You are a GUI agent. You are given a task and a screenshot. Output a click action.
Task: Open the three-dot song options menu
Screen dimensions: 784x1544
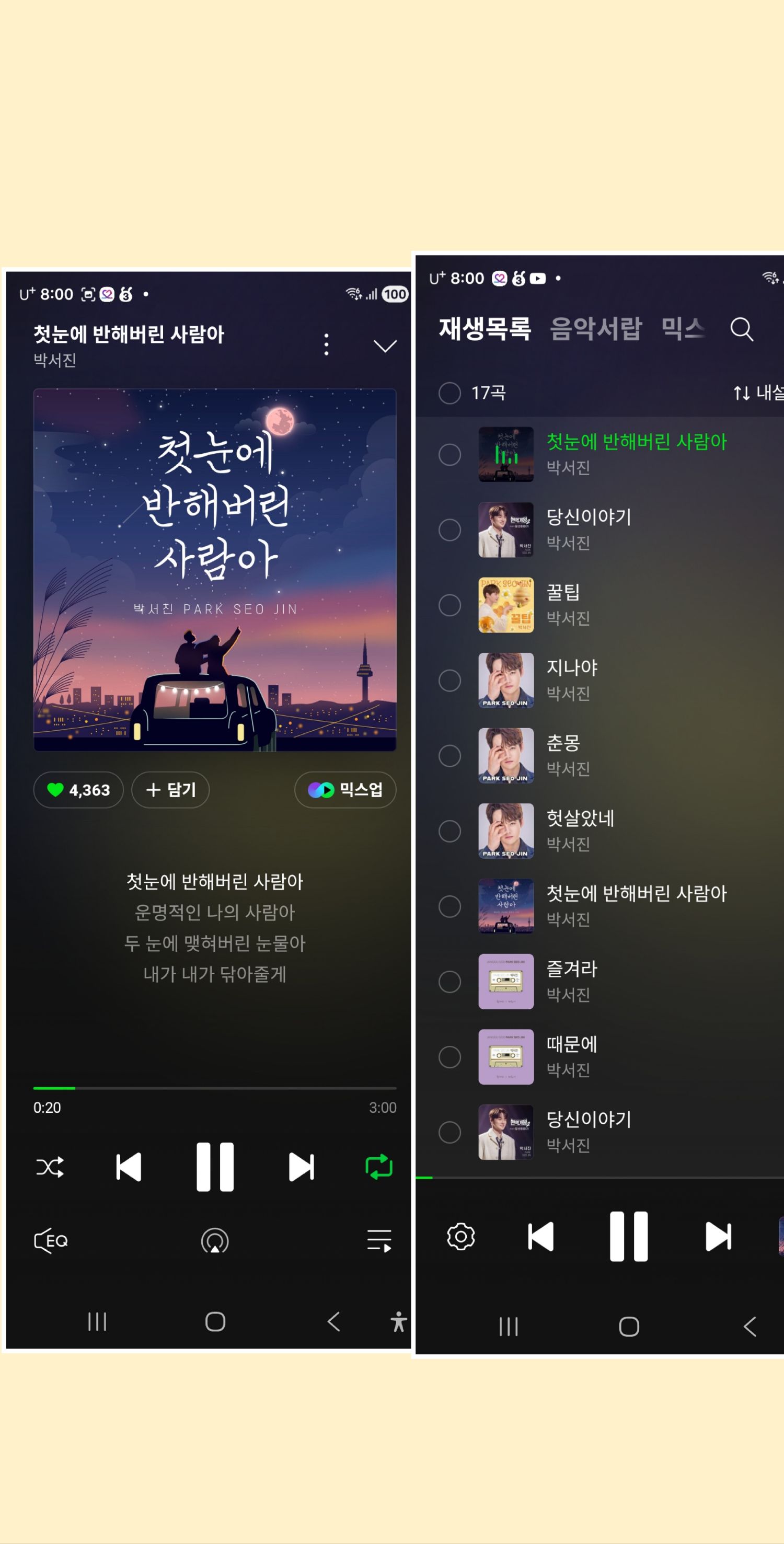click(x=326, y=344)
